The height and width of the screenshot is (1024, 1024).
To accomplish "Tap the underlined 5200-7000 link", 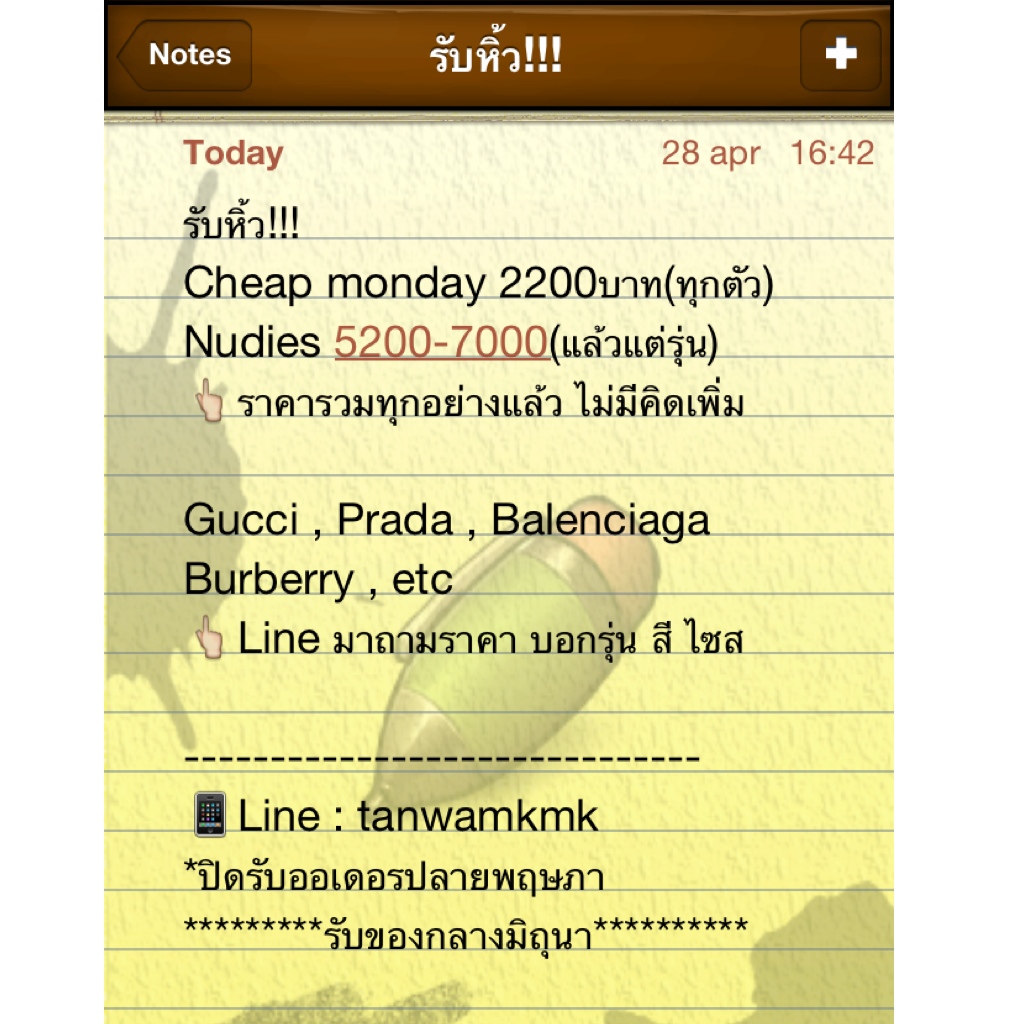I will point(440,343).
